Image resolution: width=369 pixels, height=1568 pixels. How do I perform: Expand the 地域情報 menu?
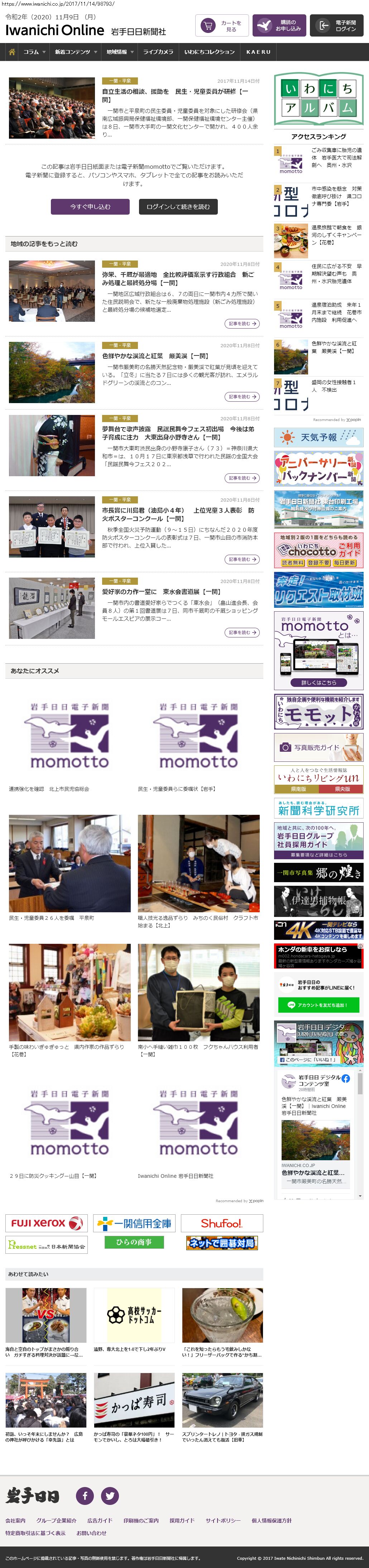tap(119, 52)
